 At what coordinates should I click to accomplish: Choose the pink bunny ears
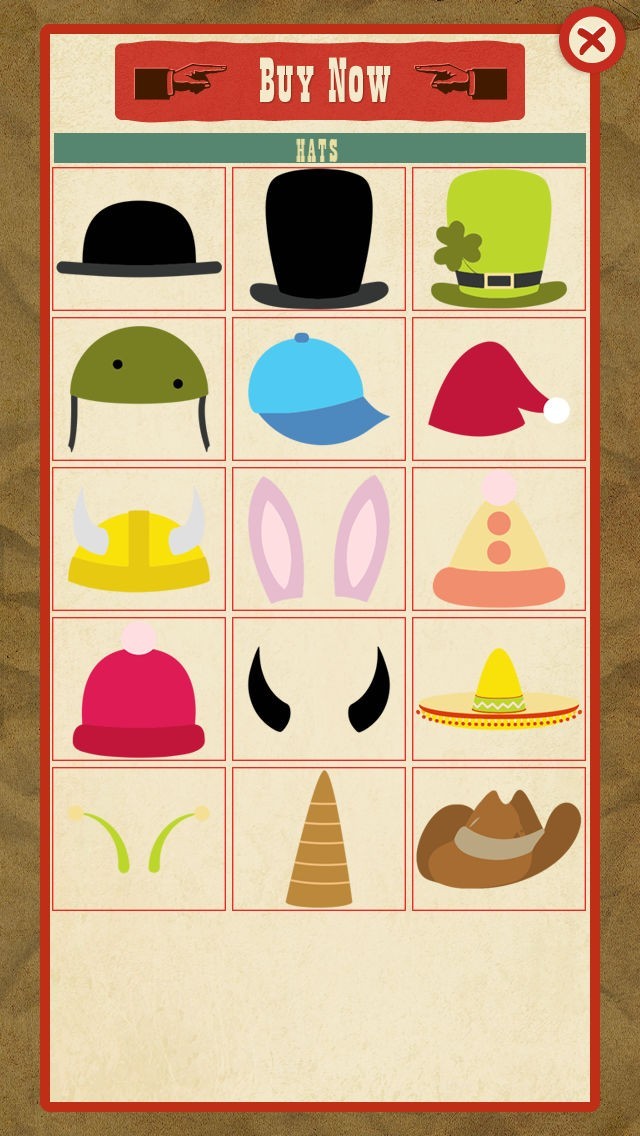(x=319, y=538)
